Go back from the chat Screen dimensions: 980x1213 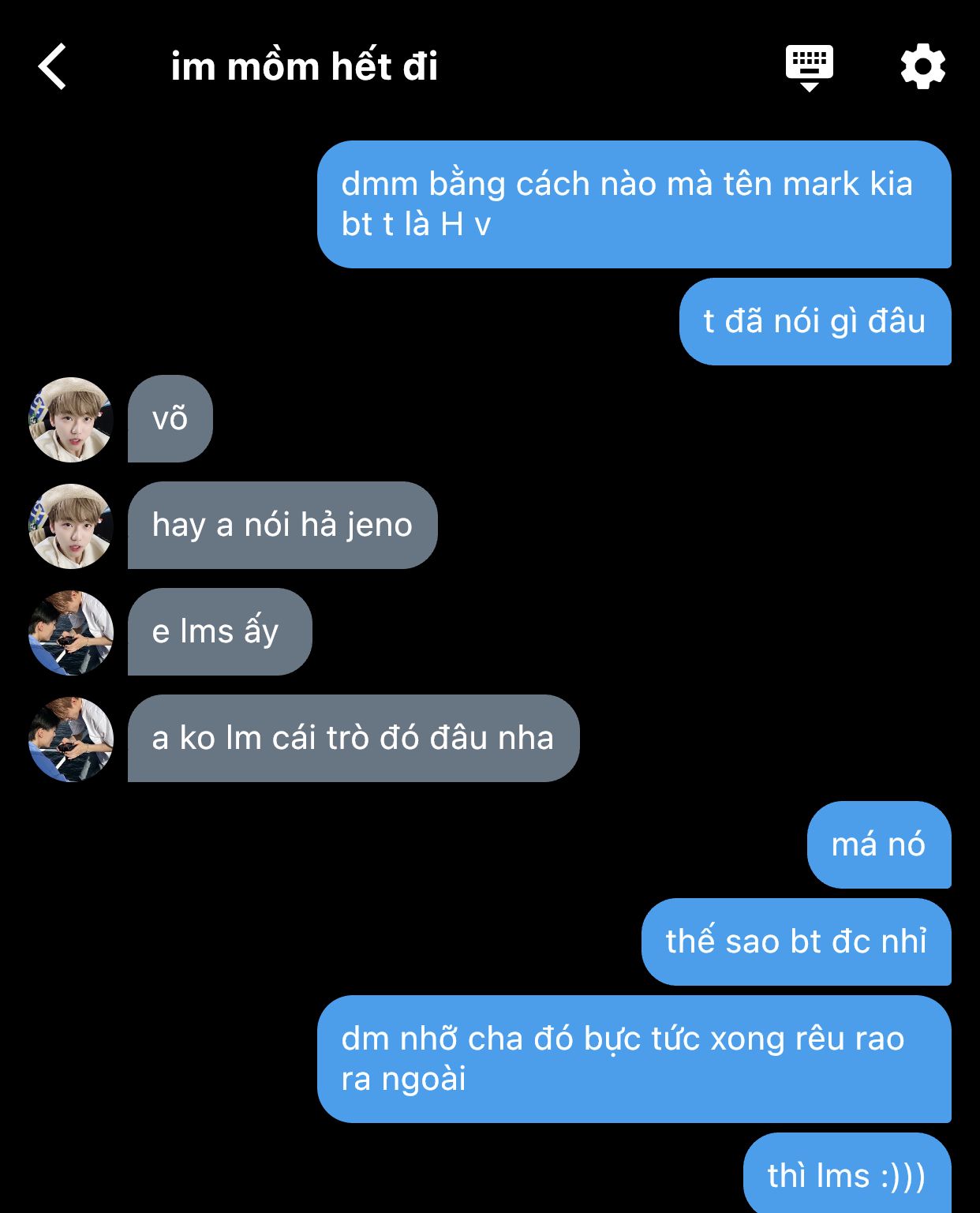coord(53,66)
